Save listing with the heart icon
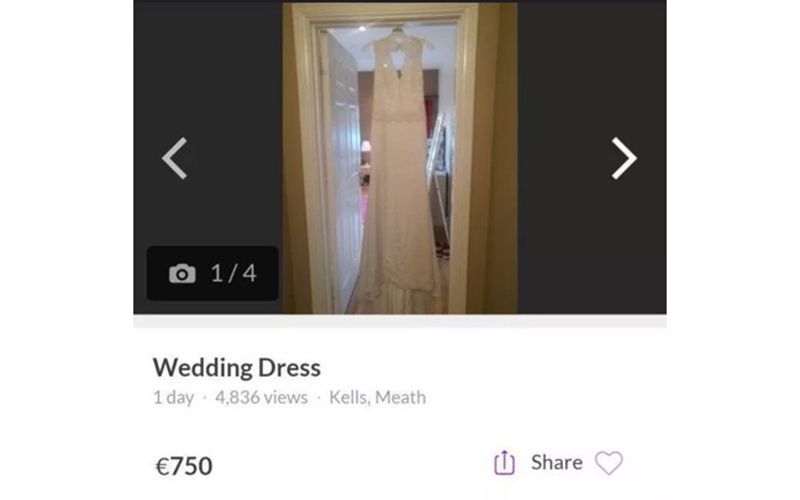The height and width of the screenshot is (500, 800). point(608,463)
